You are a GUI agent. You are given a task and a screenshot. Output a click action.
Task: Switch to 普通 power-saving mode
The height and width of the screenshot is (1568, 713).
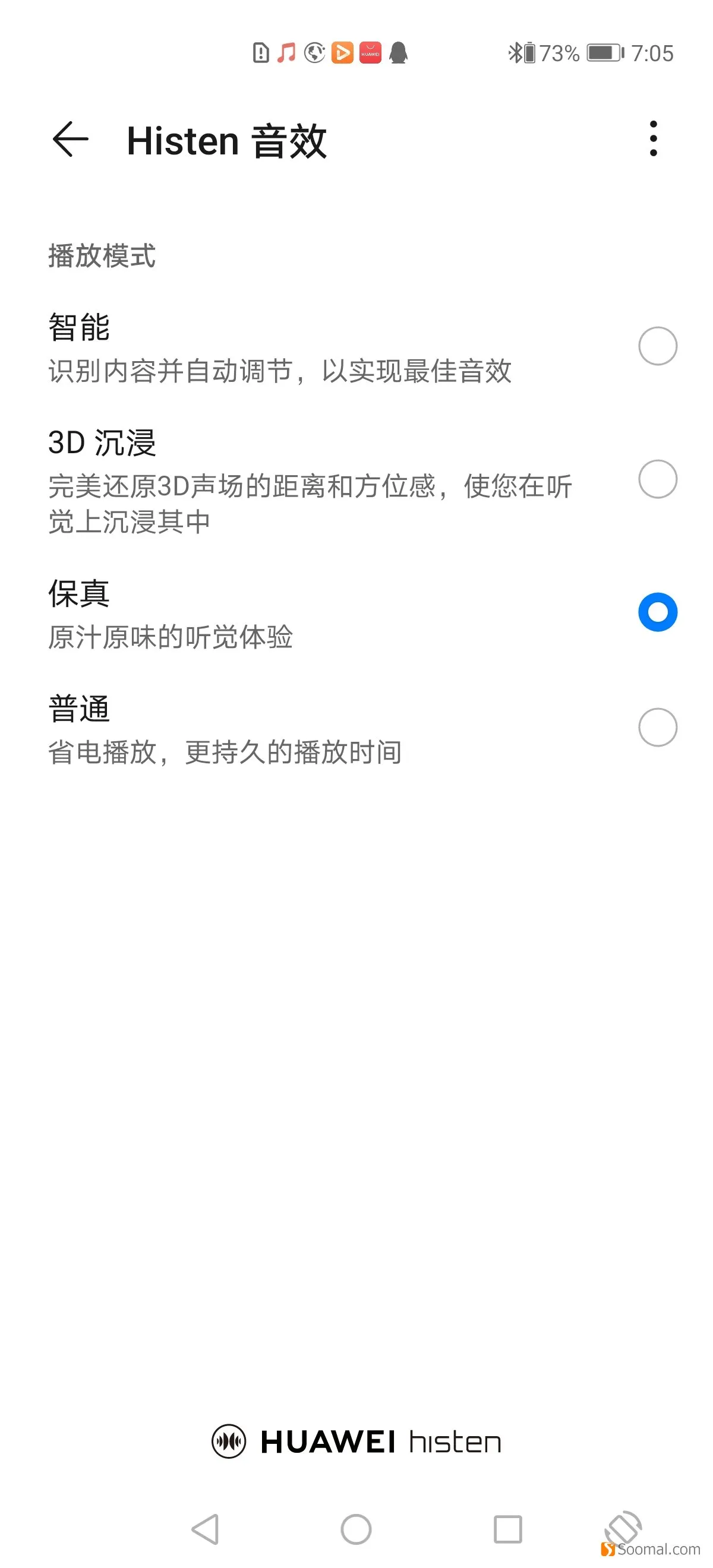(x=356, y=729)
